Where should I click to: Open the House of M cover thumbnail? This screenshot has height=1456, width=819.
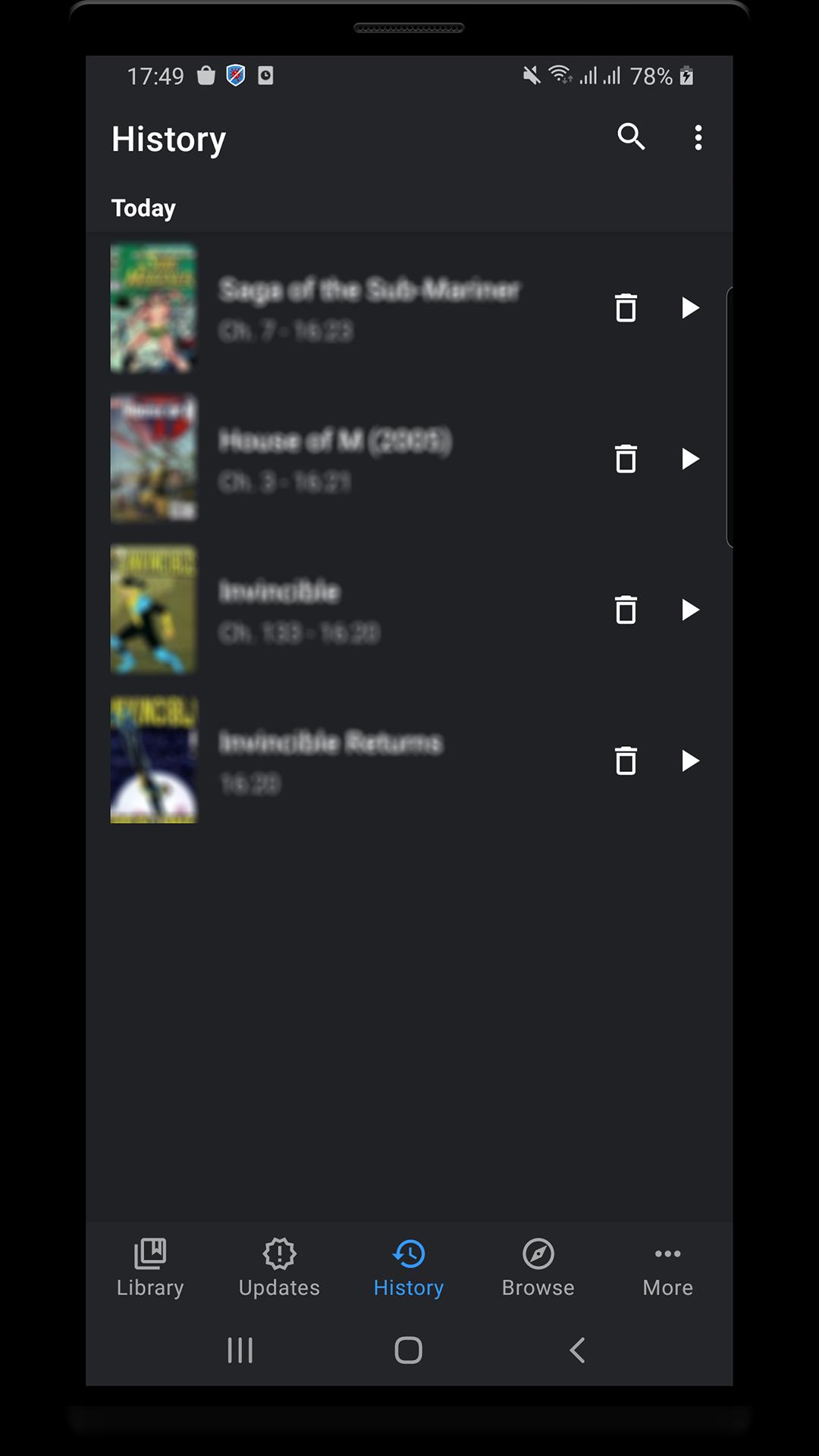[154, 459]
